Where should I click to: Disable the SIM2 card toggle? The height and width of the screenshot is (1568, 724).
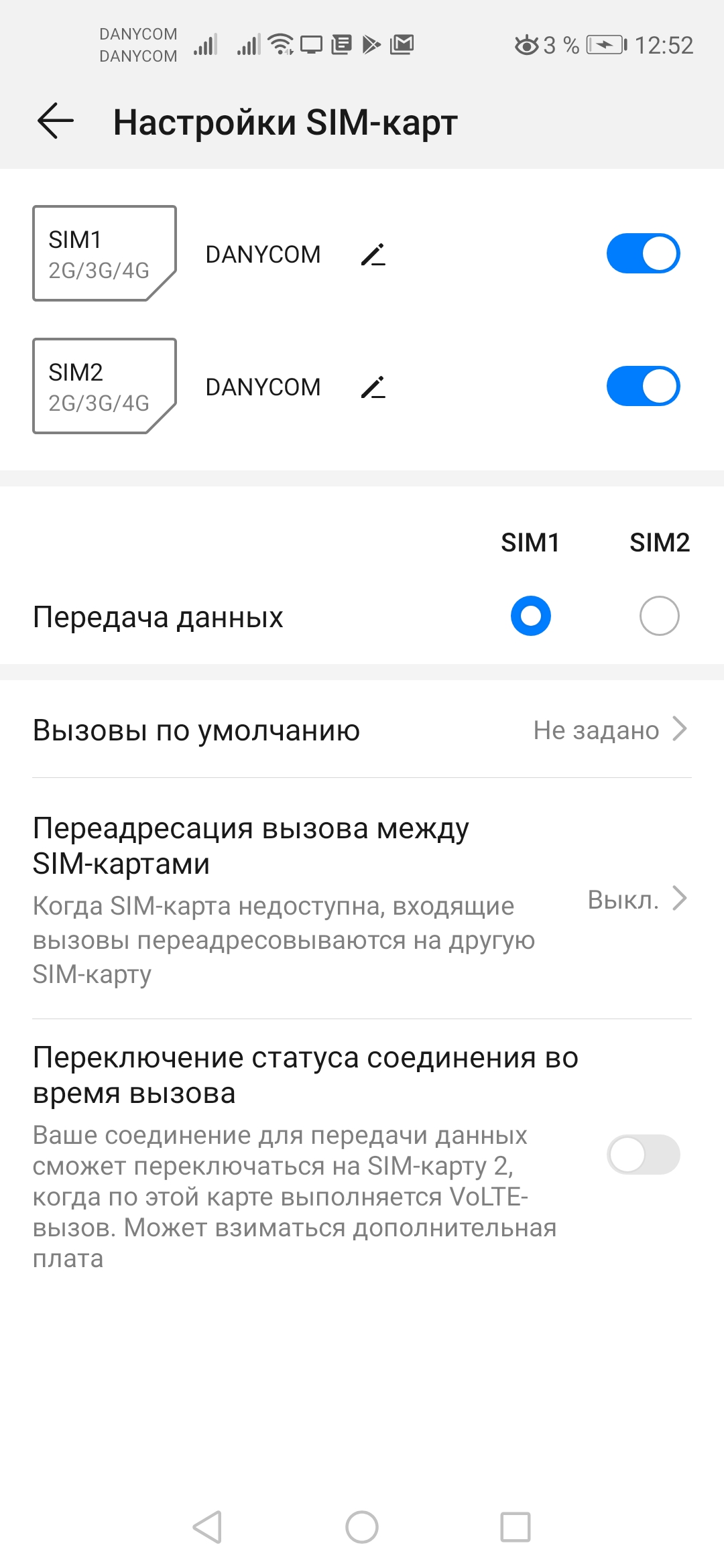click(643, 386)
